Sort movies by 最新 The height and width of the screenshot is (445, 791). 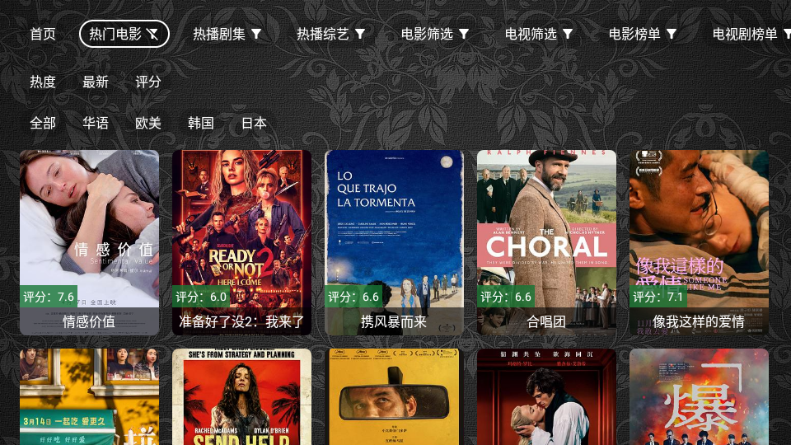point(96,82)
